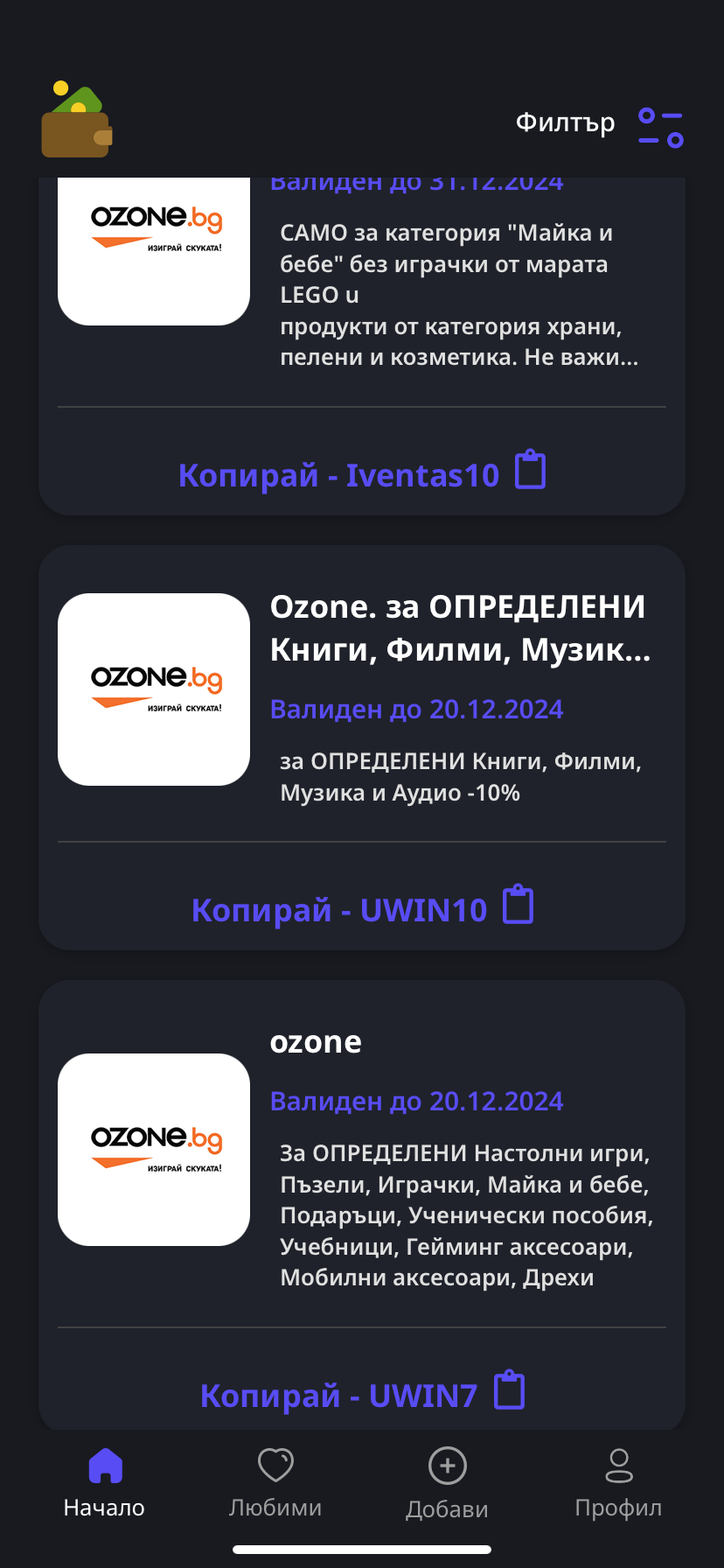This screenshot has width=724, height=1568.
Task: Switch to the Профил tab
Action: coord(618,1484)
